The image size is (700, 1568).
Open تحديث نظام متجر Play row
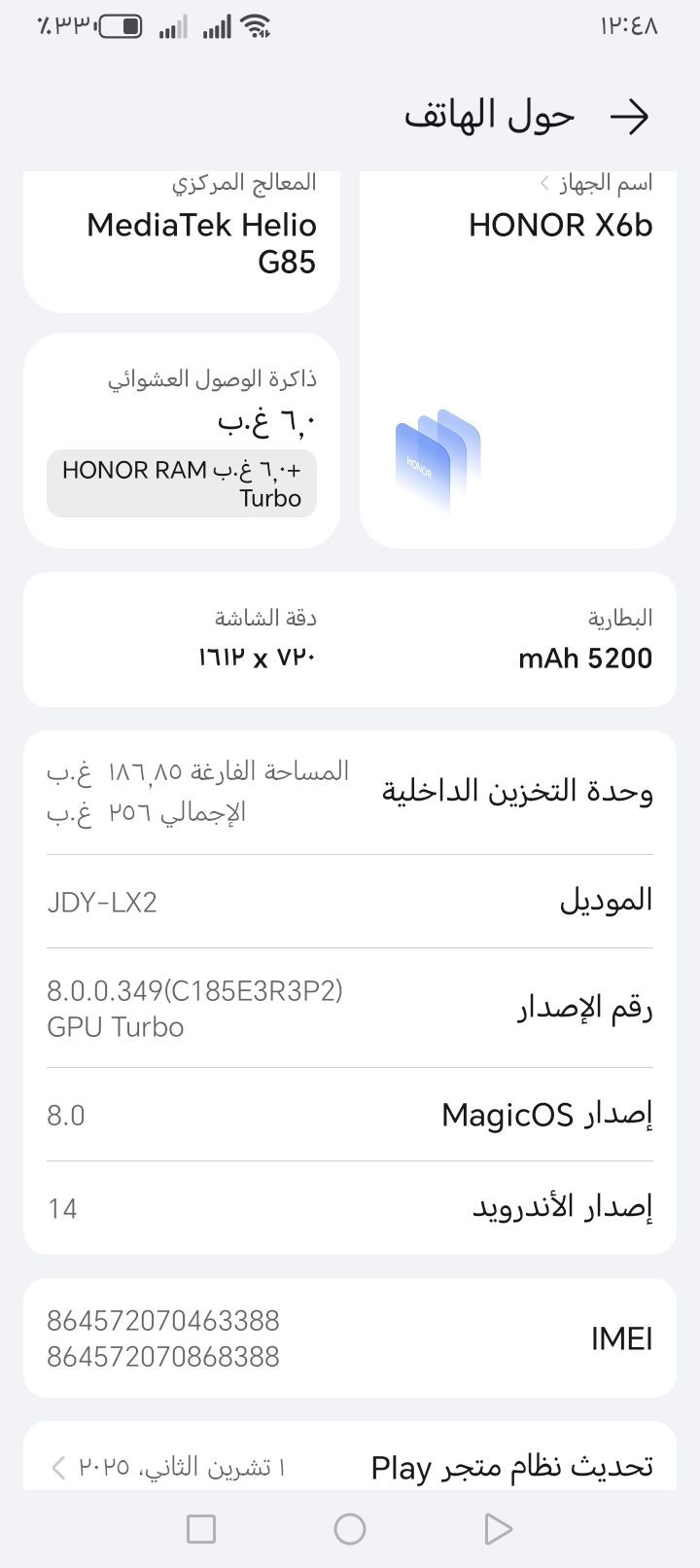(x=350, y=1465)
